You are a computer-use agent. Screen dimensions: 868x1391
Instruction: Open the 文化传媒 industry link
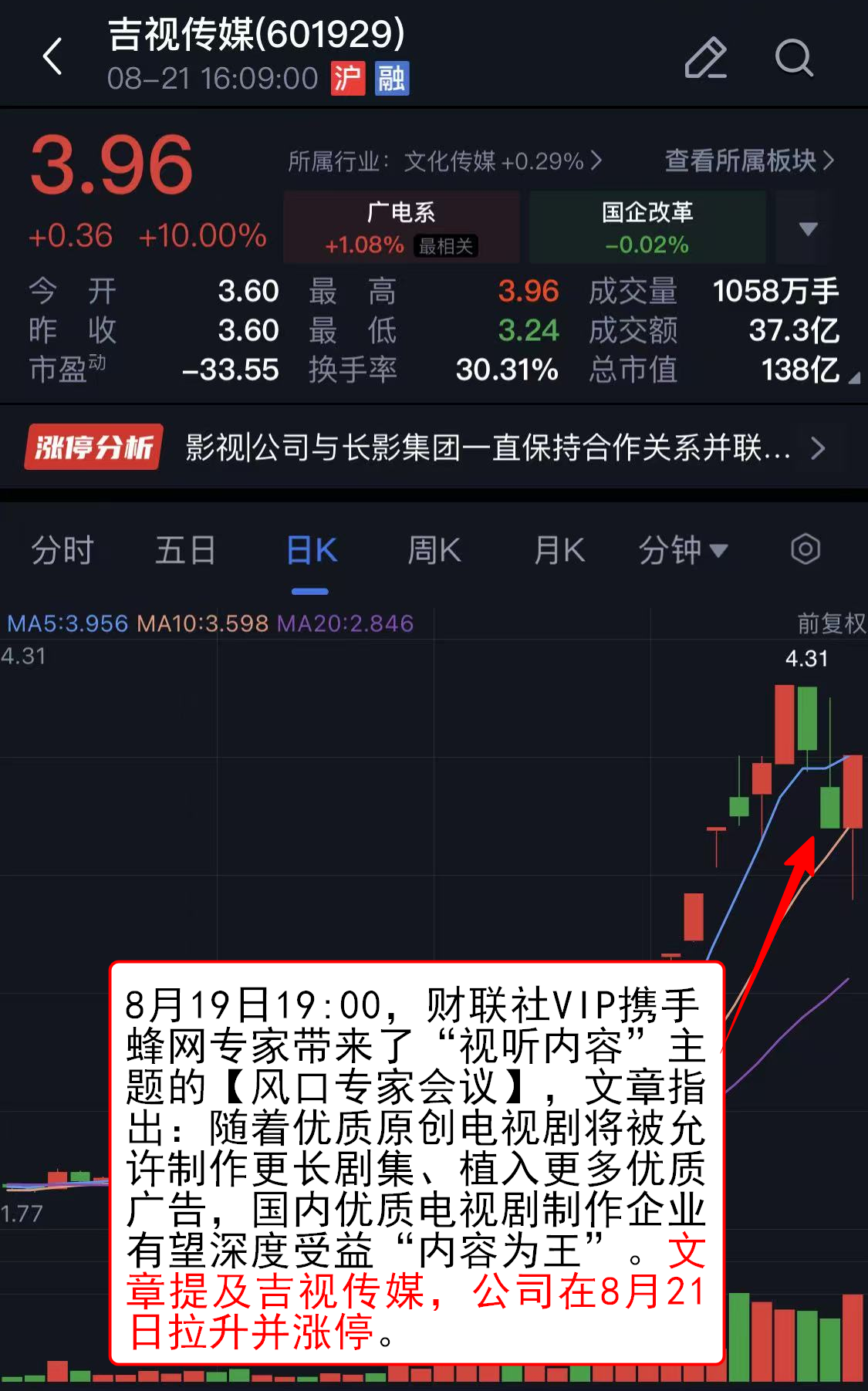pos(444,161)
